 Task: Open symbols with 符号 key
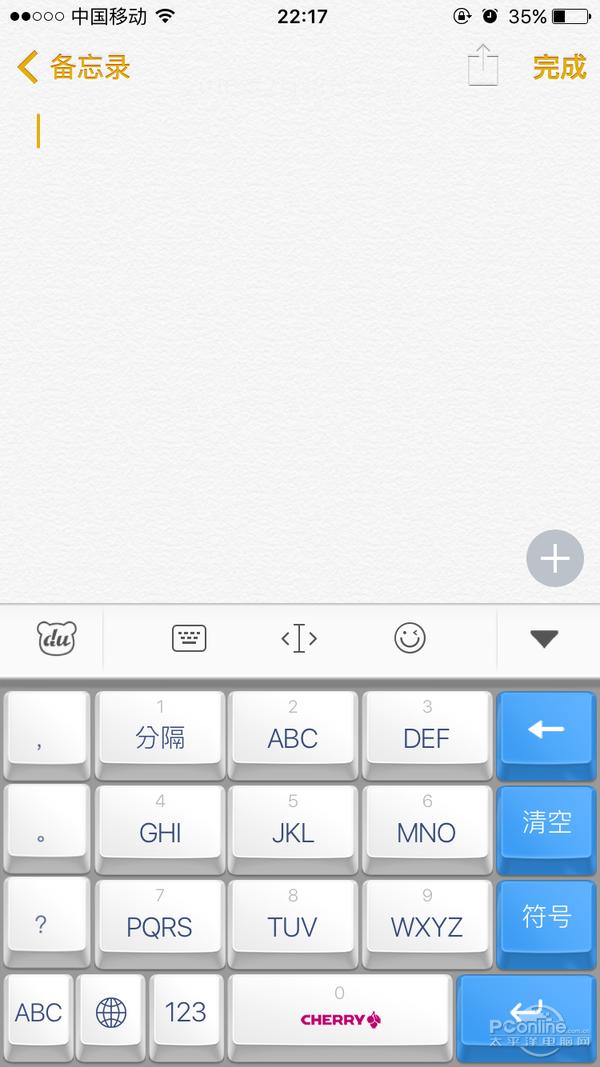click(x=546, y=916)
